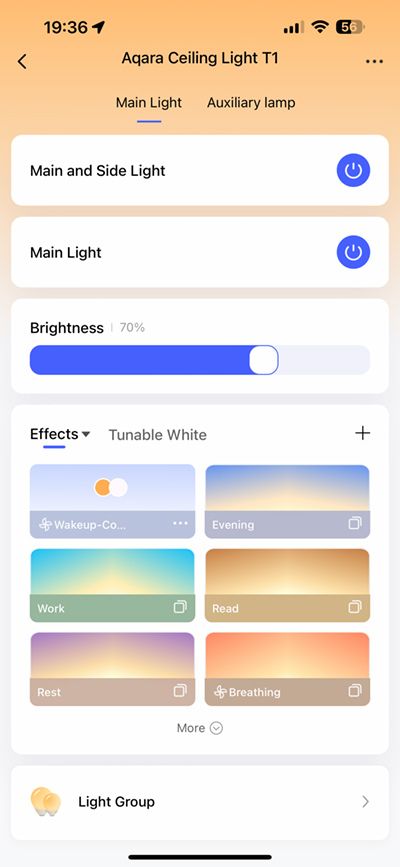Screen dimensions: 400x867
Task: Activate the Rest effect
Action: 112,669
